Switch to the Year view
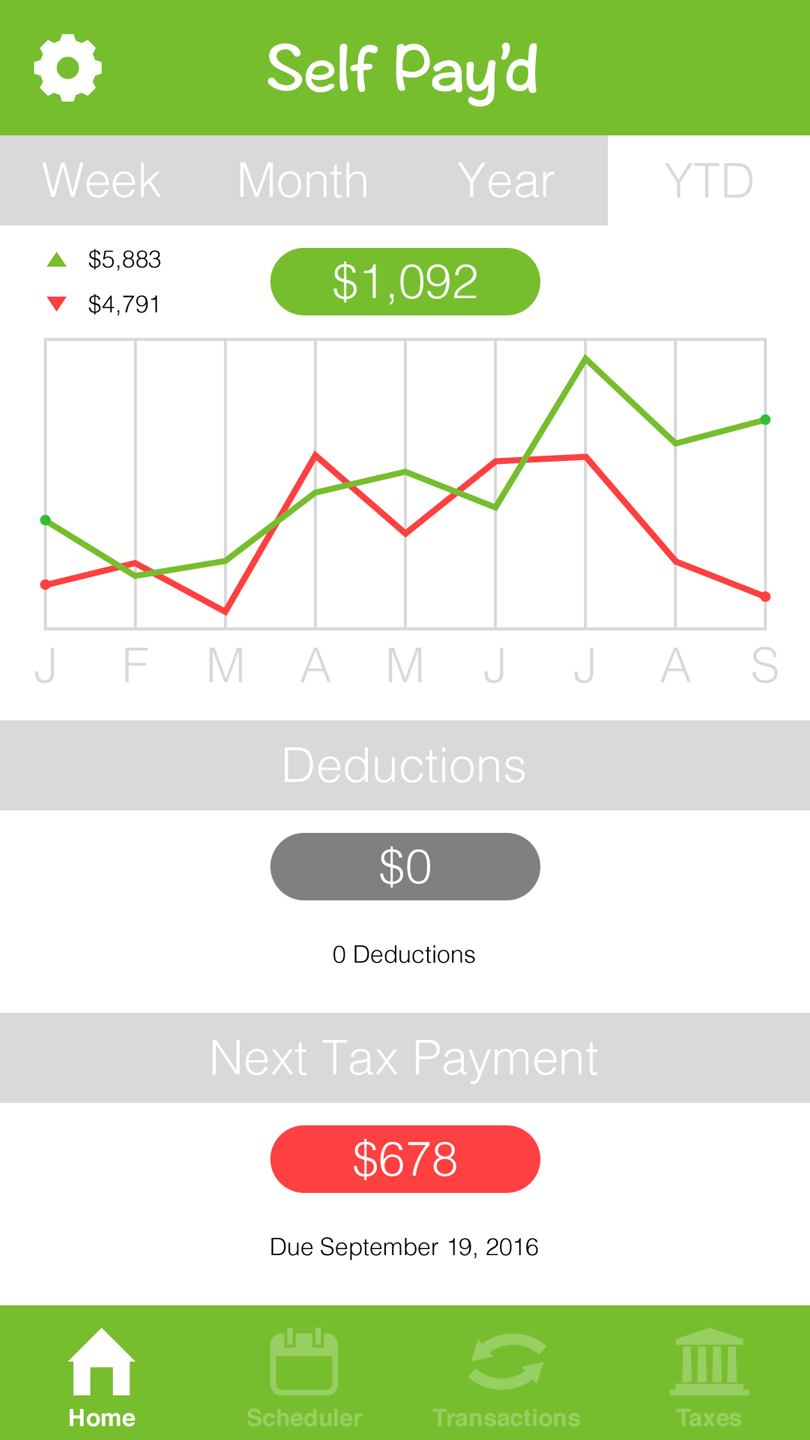This screenshot has width=810, height=1440. [506, 181]
